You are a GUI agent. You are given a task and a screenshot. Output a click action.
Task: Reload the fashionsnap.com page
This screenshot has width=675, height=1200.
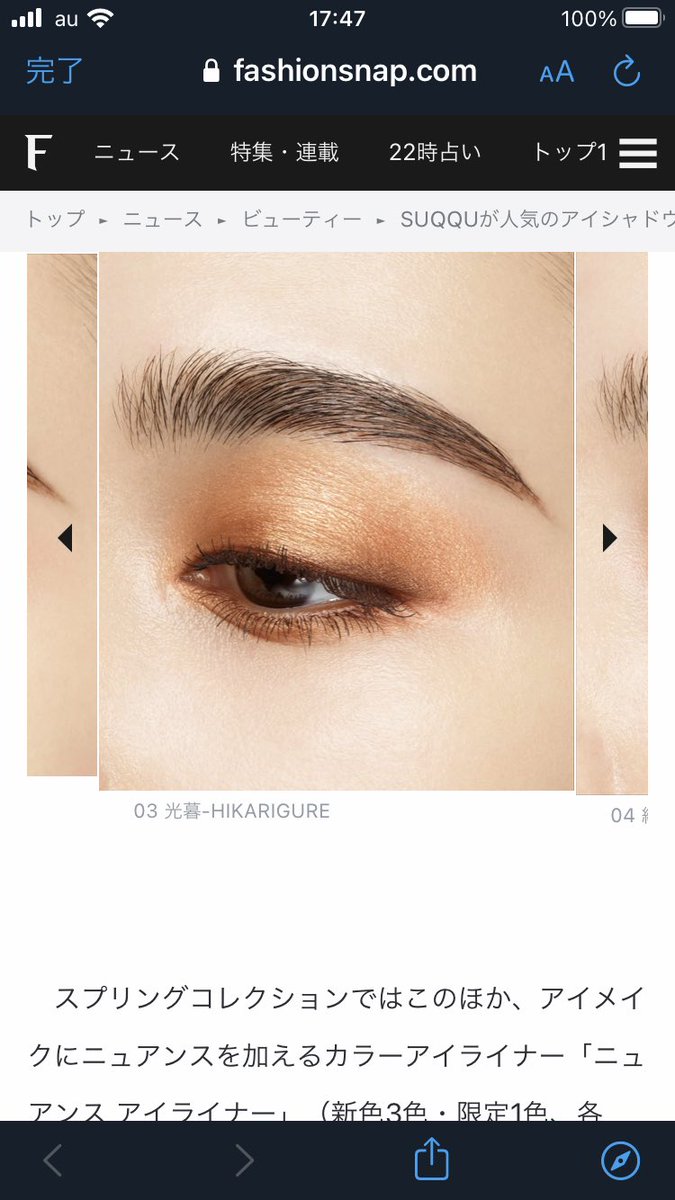(x=626, y=71)
